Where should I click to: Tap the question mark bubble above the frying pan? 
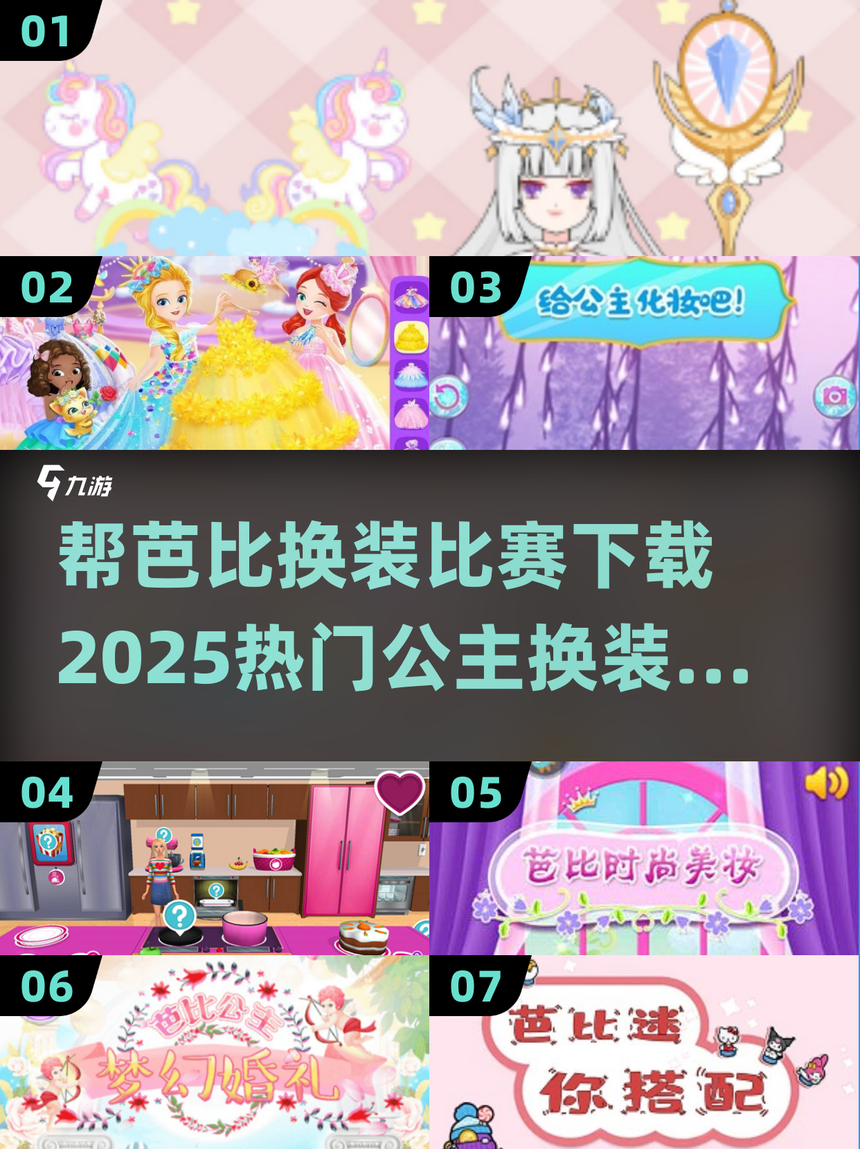(x=179, y=914)
